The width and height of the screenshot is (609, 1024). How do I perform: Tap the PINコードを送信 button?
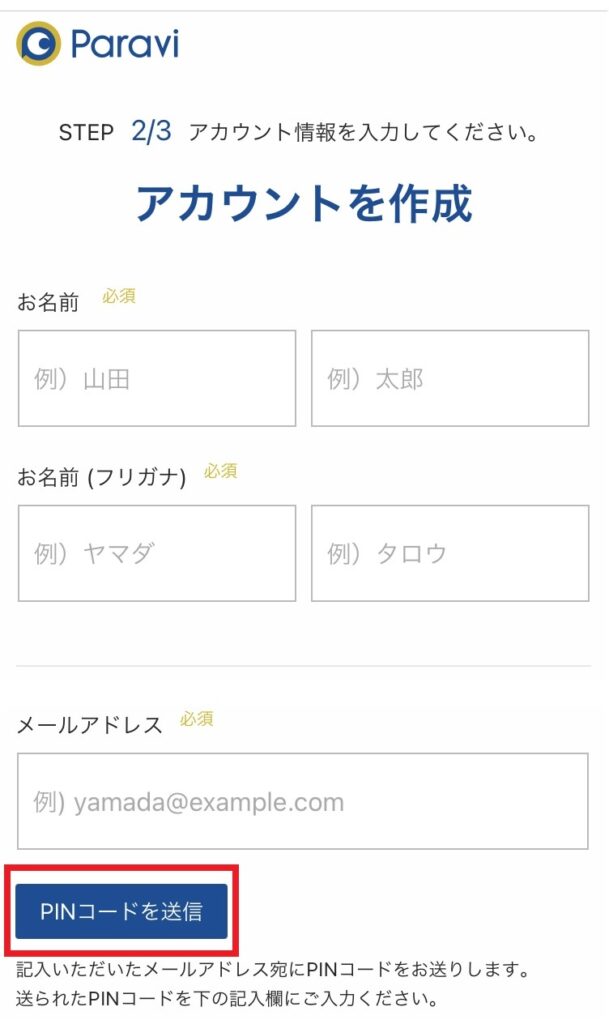point(121,911)
